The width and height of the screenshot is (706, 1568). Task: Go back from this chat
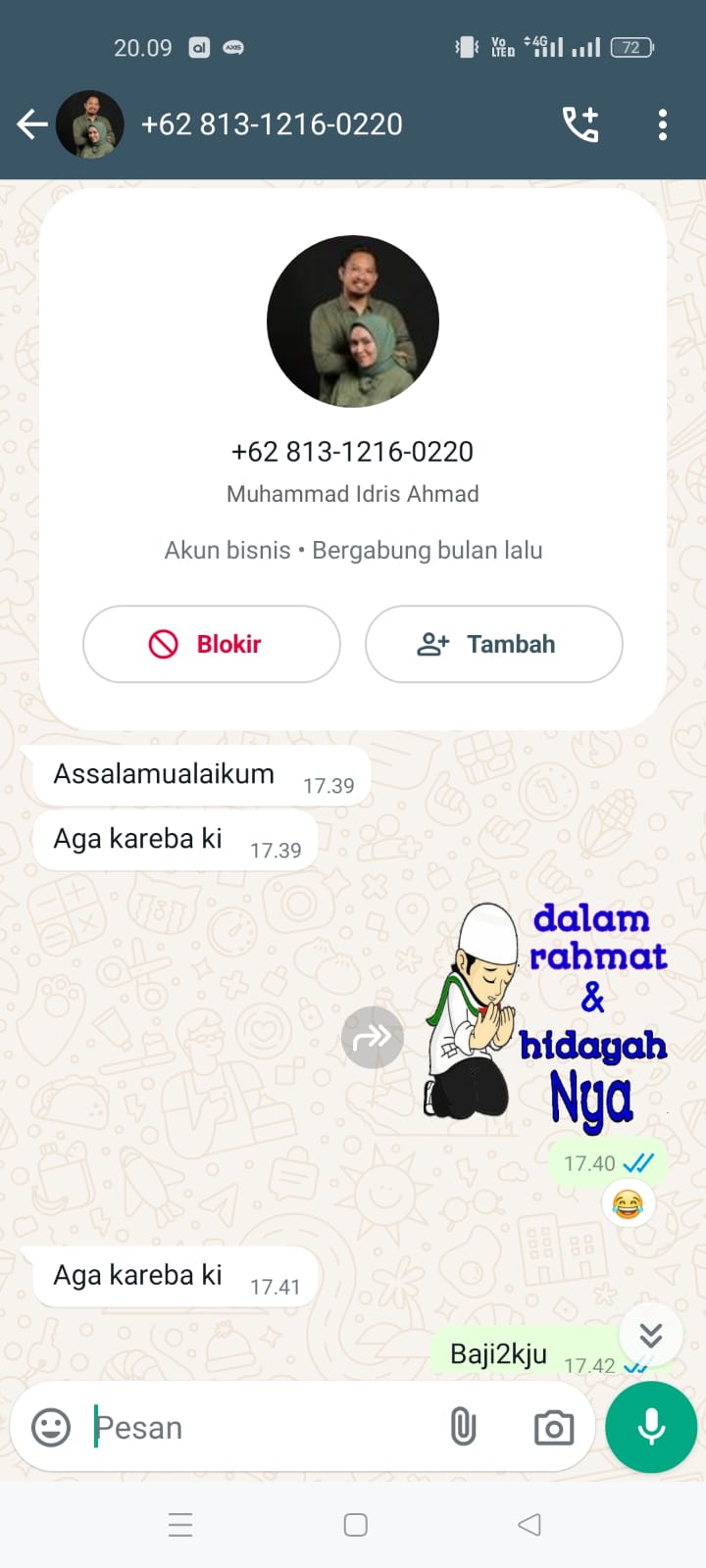coord(32,124)
